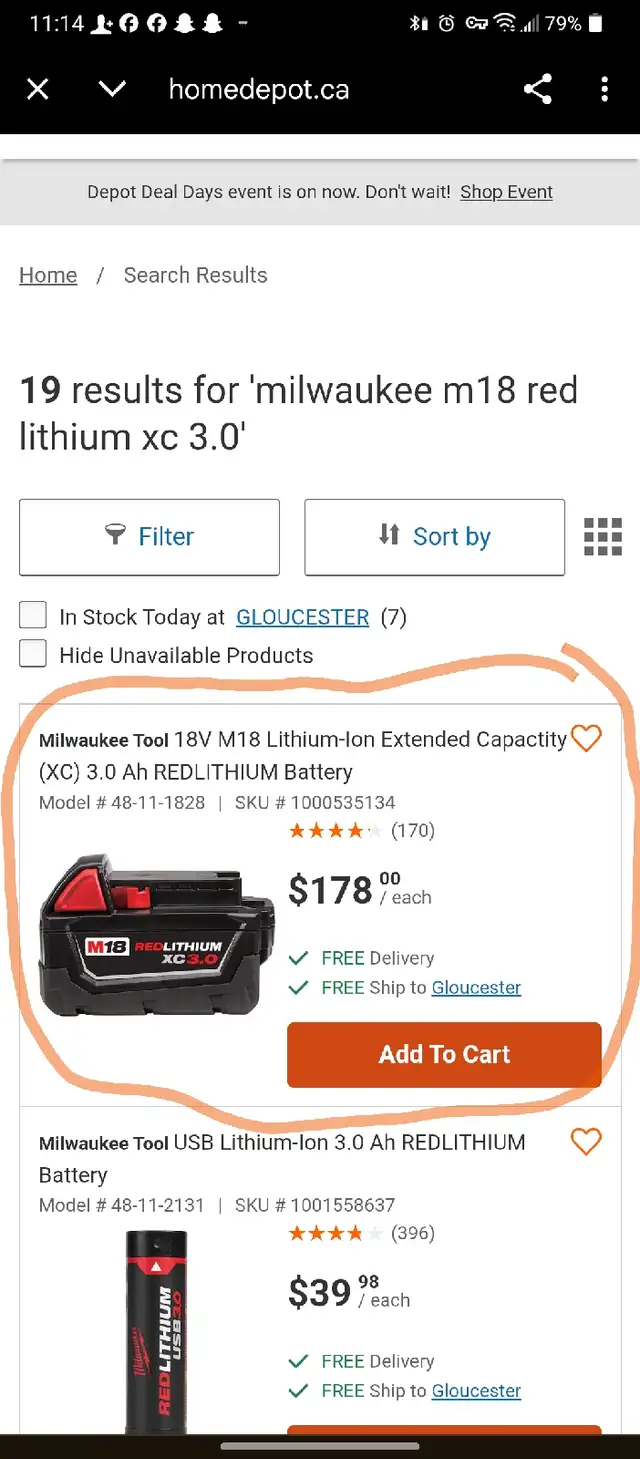Screen dimensions: 640x1459
Task: Close the in-app browser tab
Action: click(x=37, y=90)
